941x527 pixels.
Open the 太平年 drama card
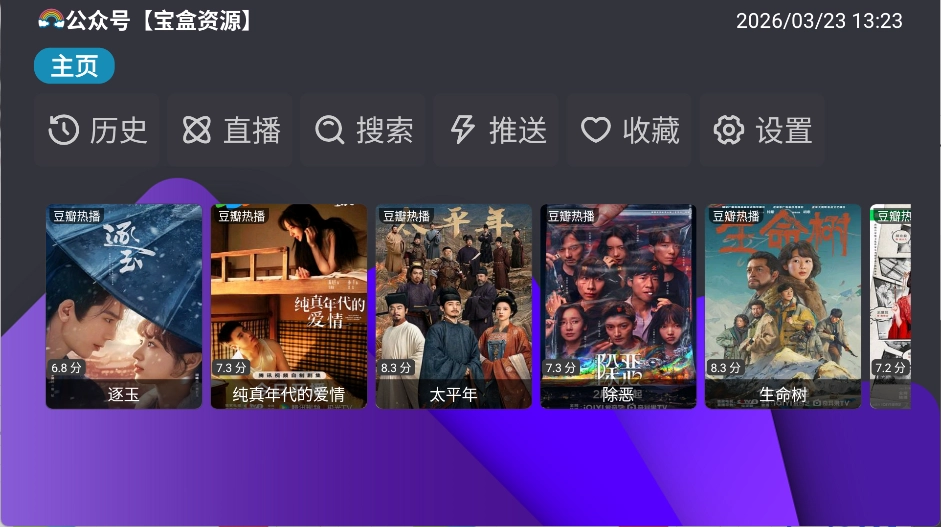coord(454,305)
